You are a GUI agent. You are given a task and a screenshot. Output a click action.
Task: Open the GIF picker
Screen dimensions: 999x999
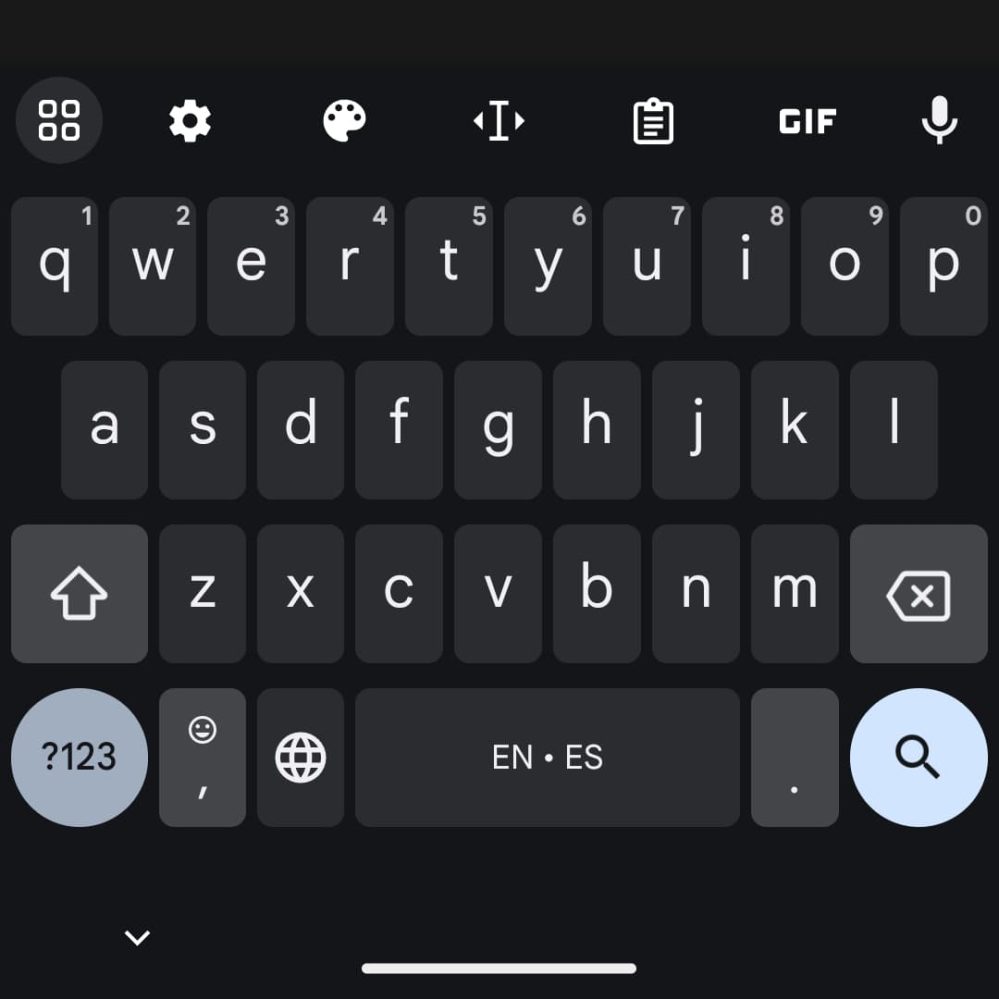point(807,122)
